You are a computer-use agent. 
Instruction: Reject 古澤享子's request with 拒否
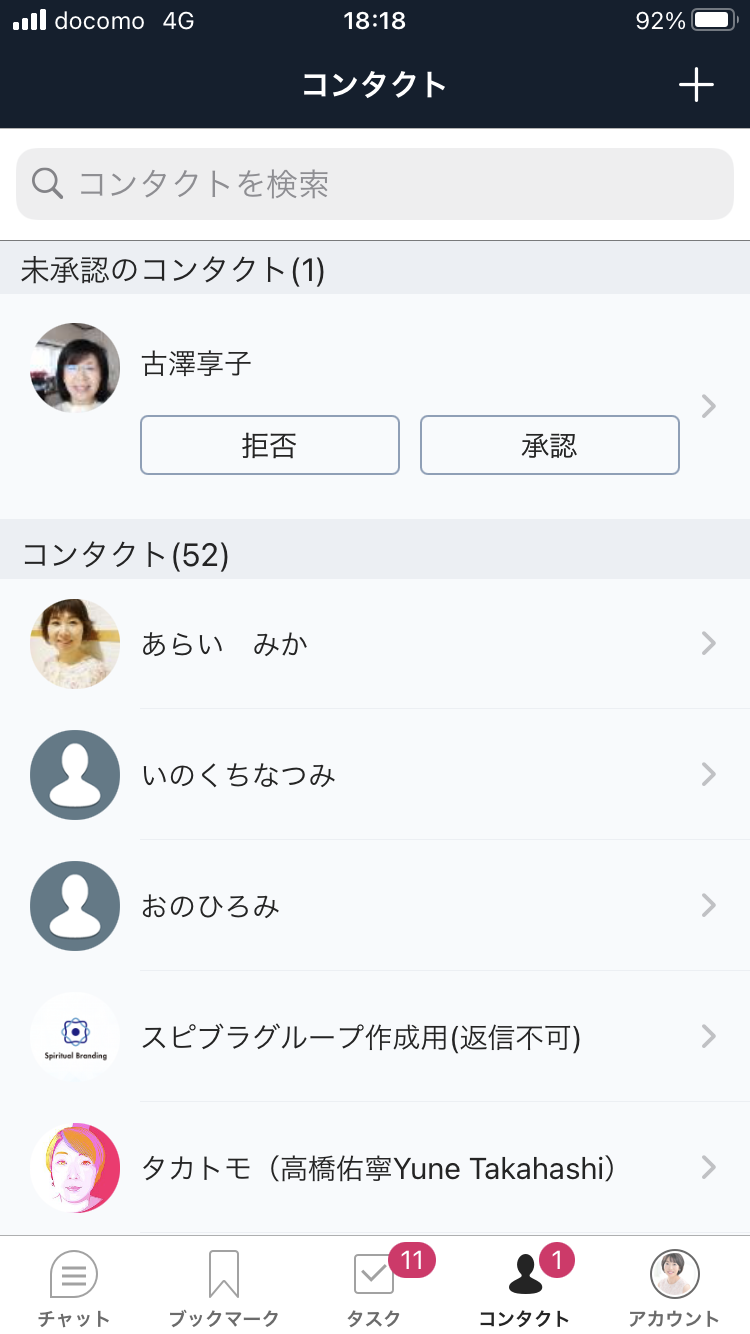[270, 445]
